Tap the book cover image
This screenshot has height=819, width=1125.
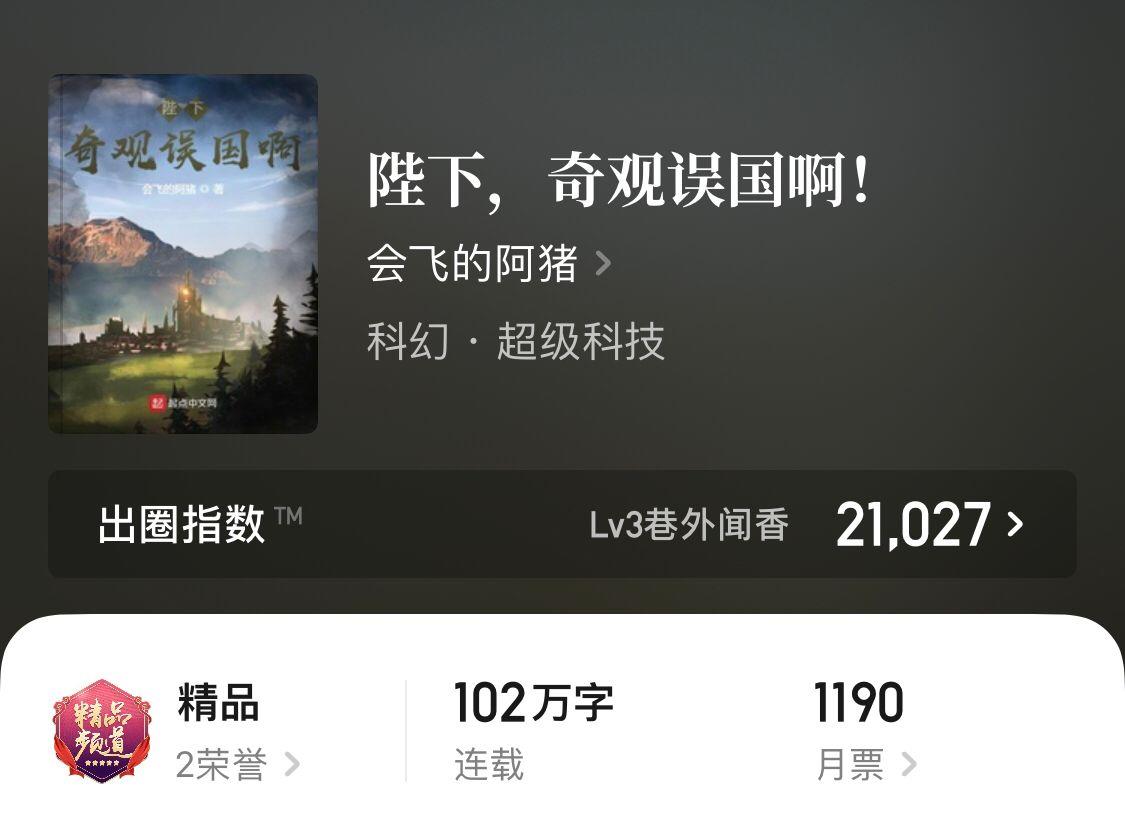tap(183, 254)
